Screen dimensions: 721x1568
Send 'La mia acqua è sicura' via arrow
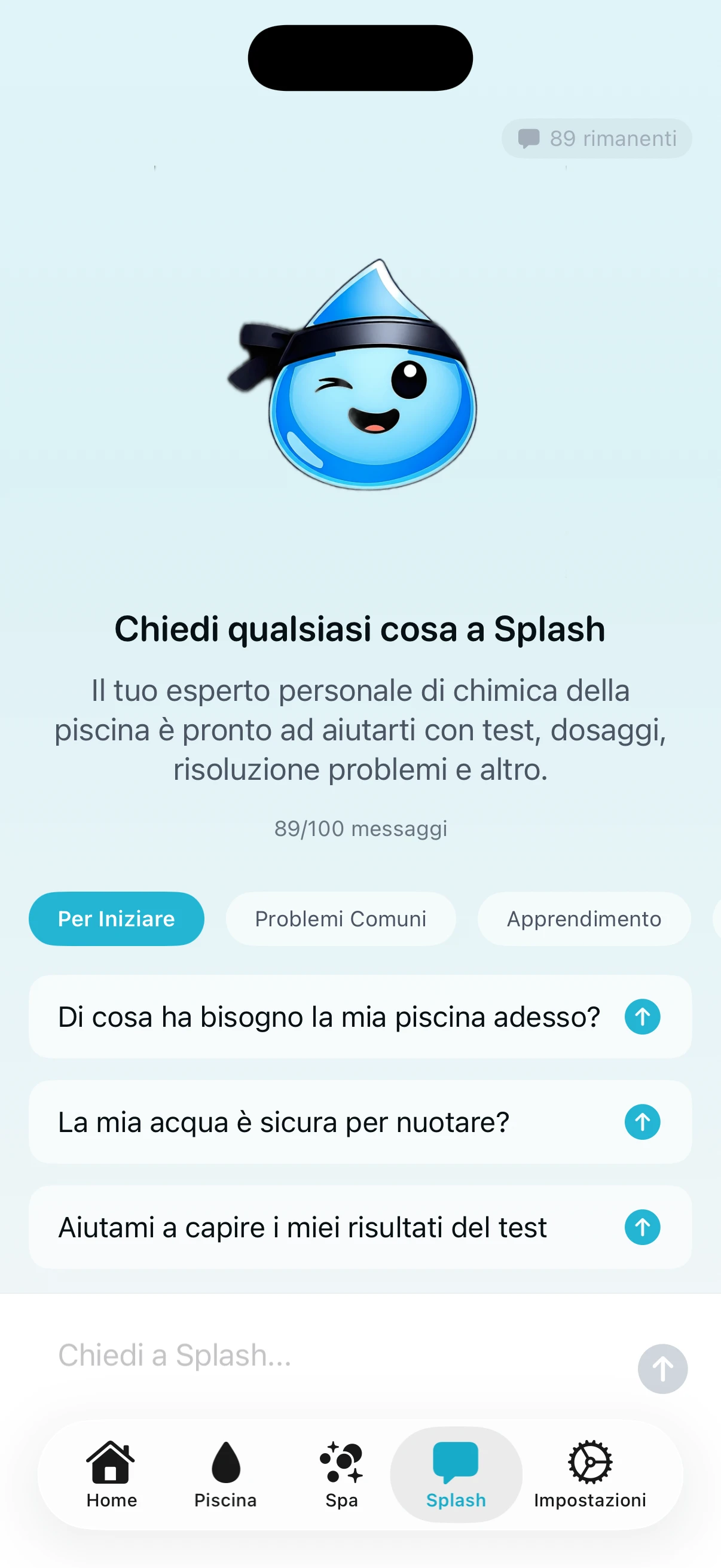642,1122
